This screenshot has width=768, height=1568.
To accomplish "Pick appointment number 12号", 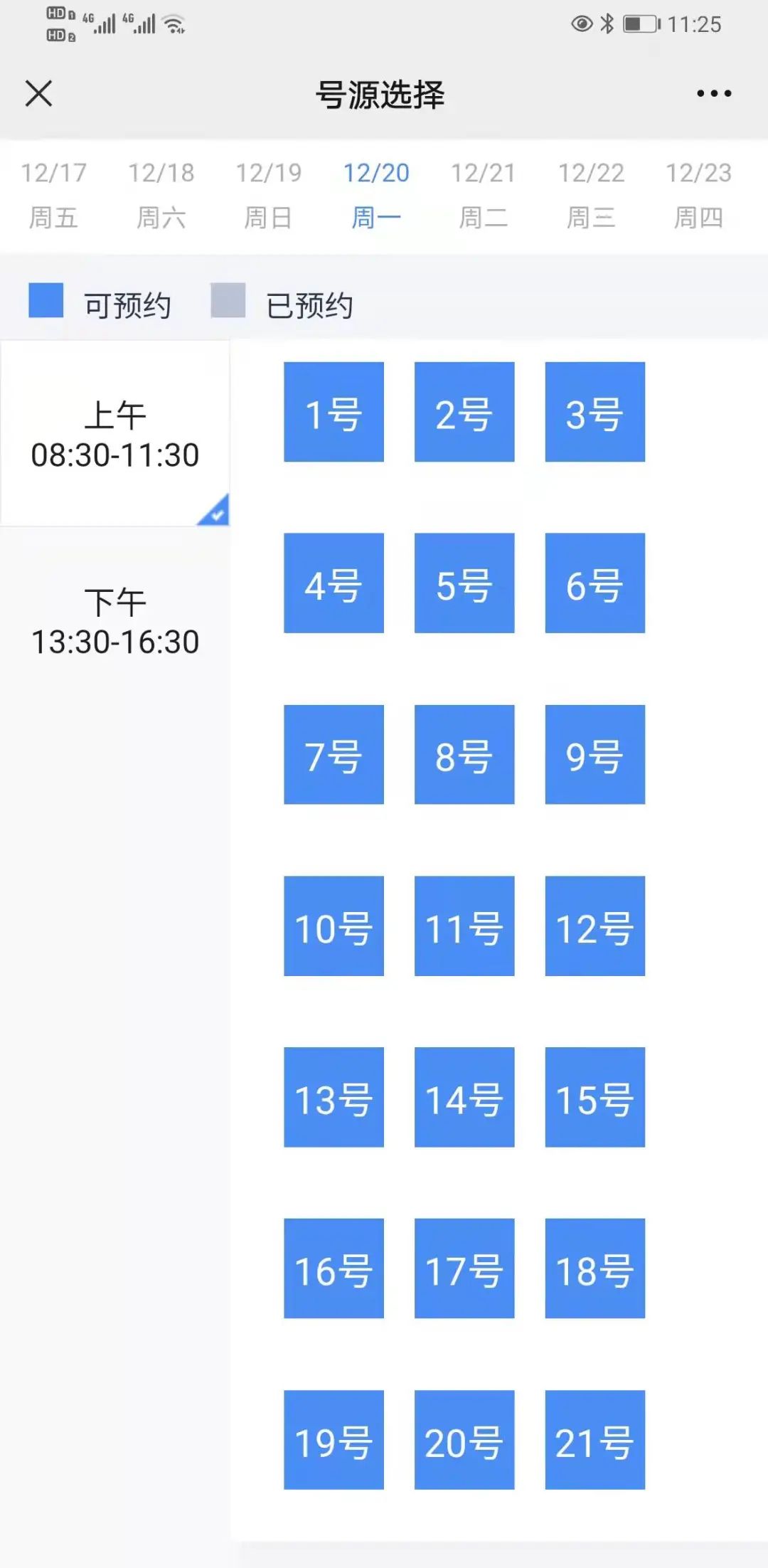I will [594, 927].
